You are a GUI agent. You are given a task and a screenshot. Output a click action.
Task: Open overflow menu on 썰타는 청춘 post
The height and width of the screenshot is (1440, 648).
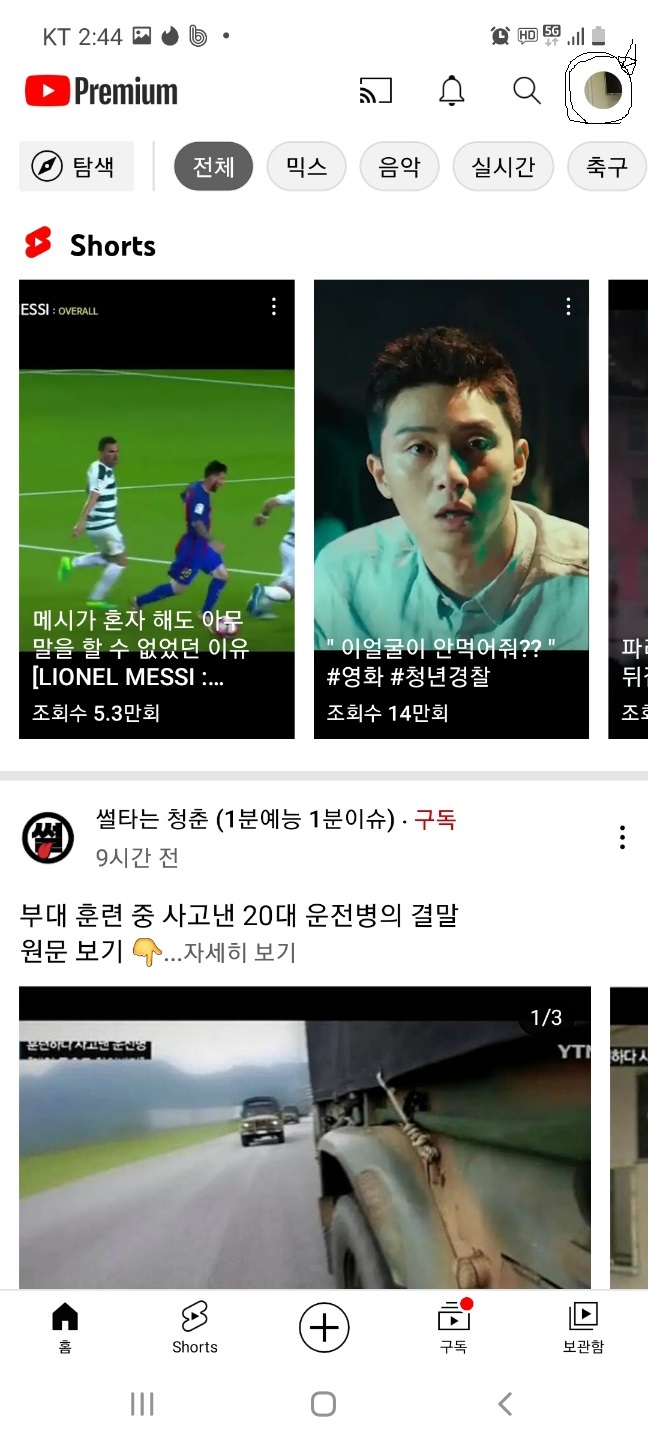click(622, 837)
